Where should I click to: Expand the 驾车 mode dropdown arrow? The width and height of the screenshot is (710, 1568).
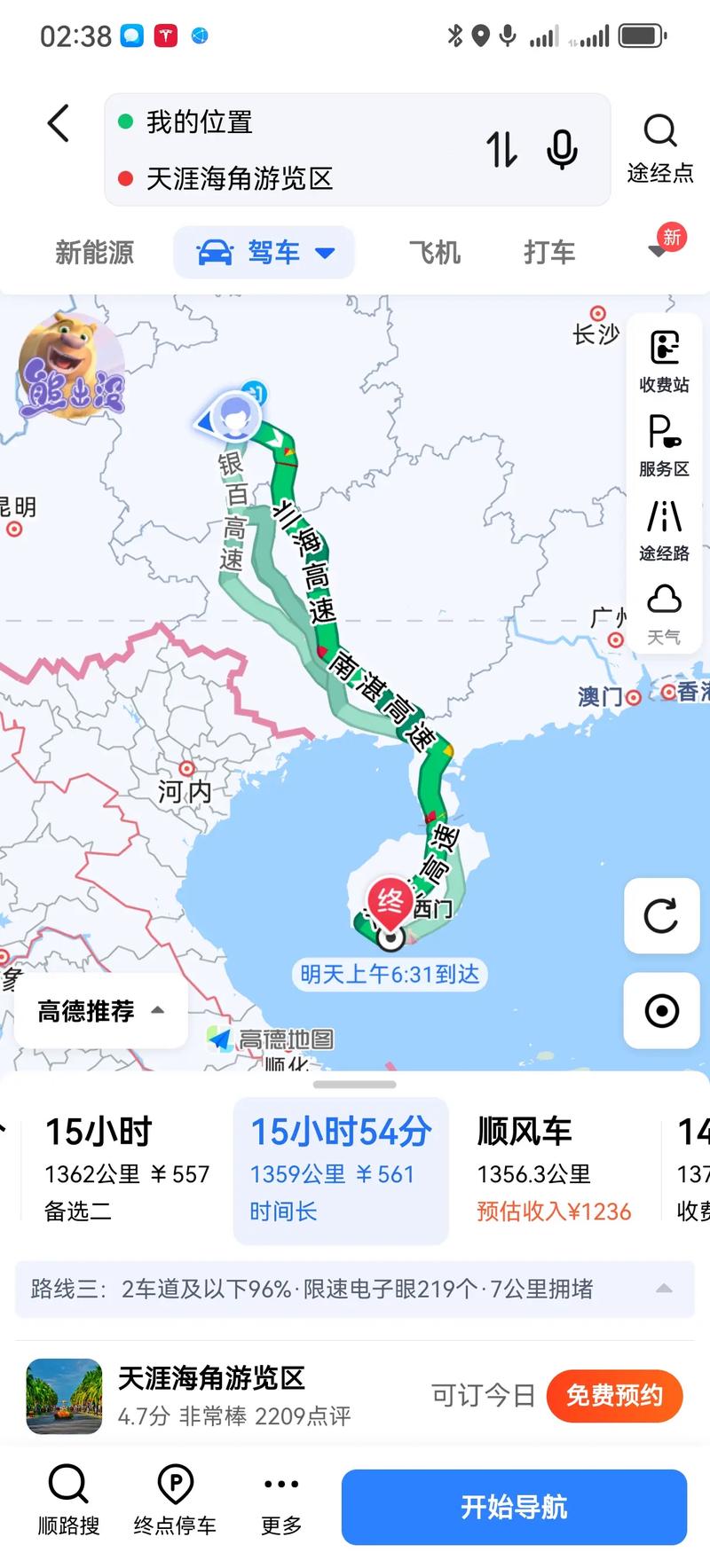pos(323,253)
